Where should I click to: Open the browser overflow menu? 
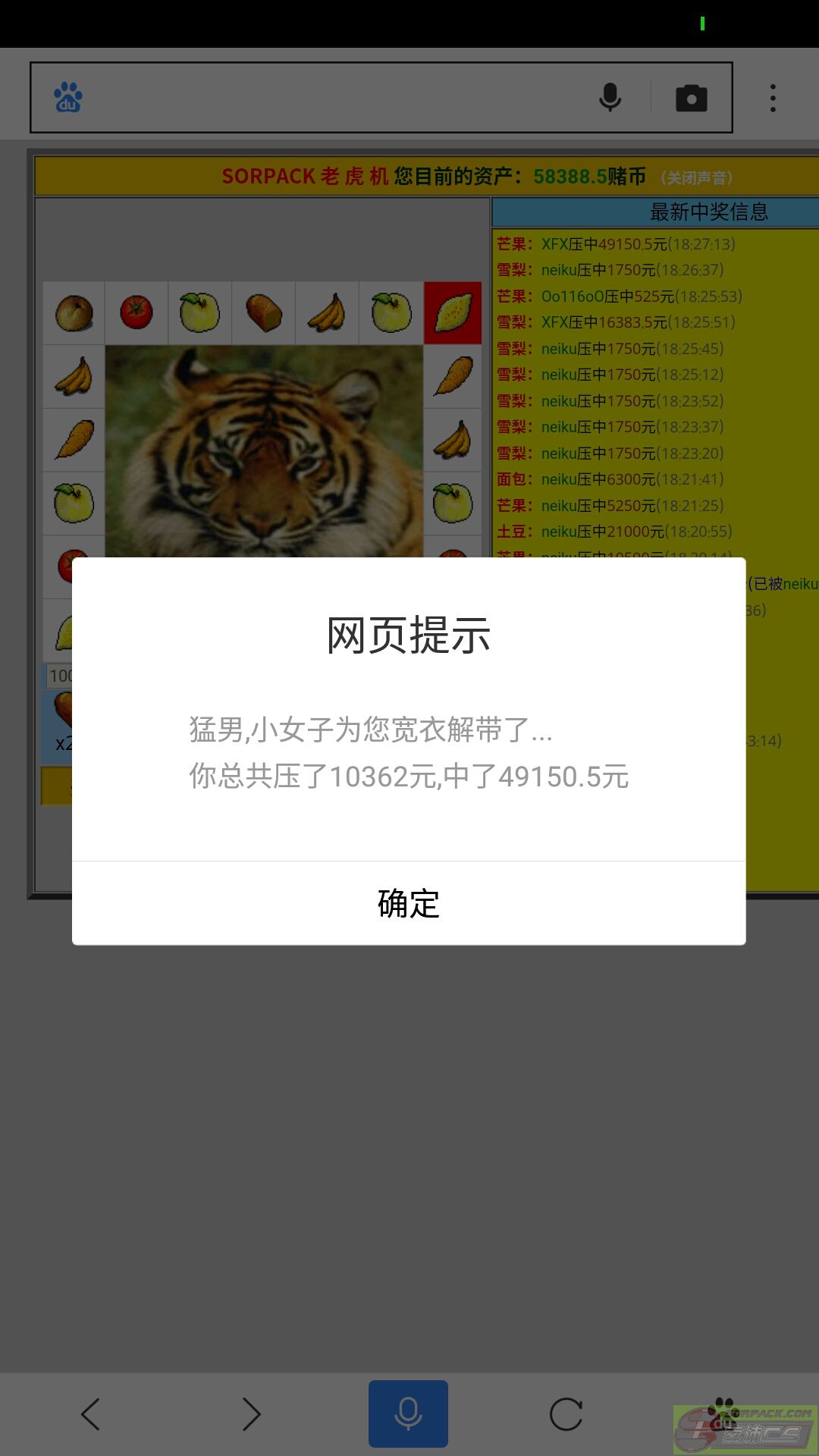pos(773,98)
